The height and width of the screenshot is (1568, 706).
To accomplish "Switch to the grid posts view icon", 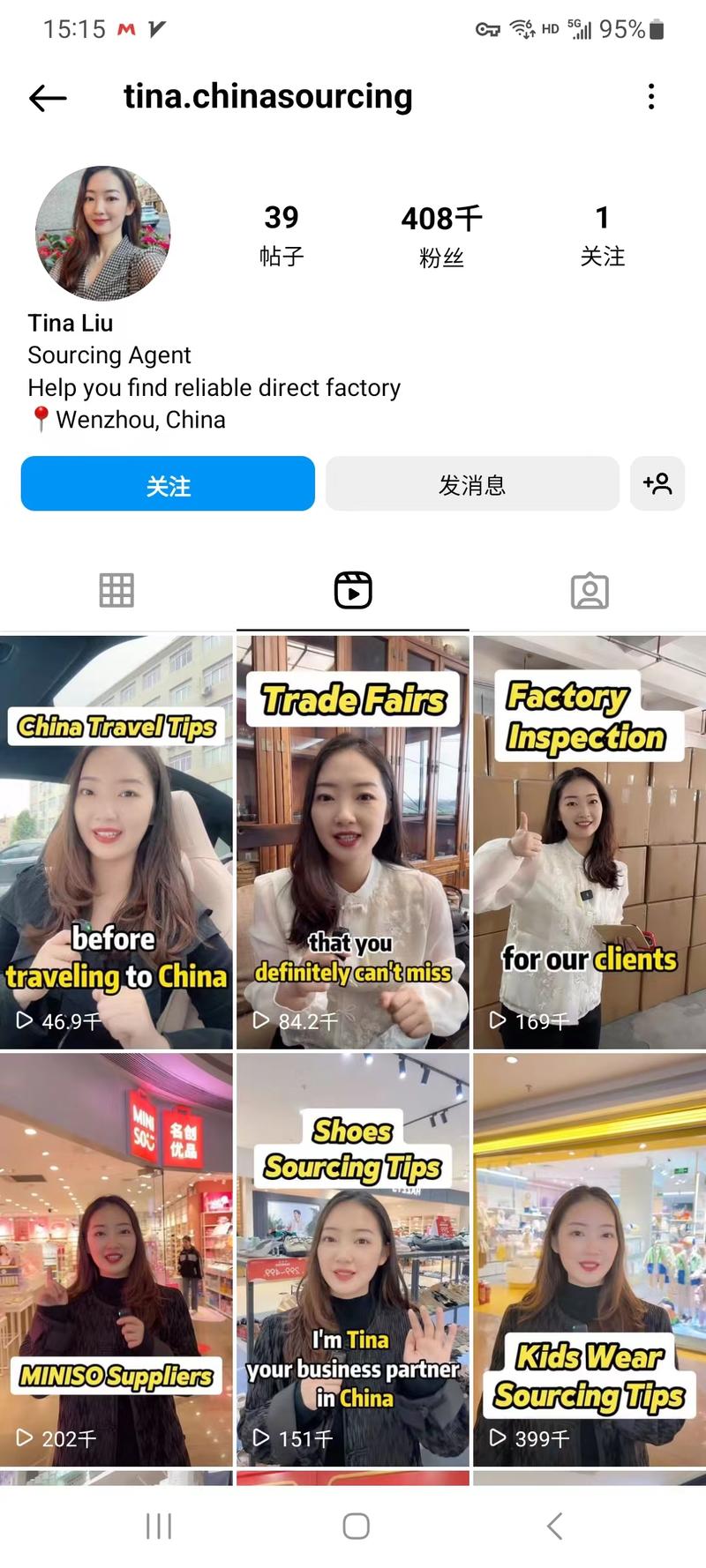I will tap(117, 591).
